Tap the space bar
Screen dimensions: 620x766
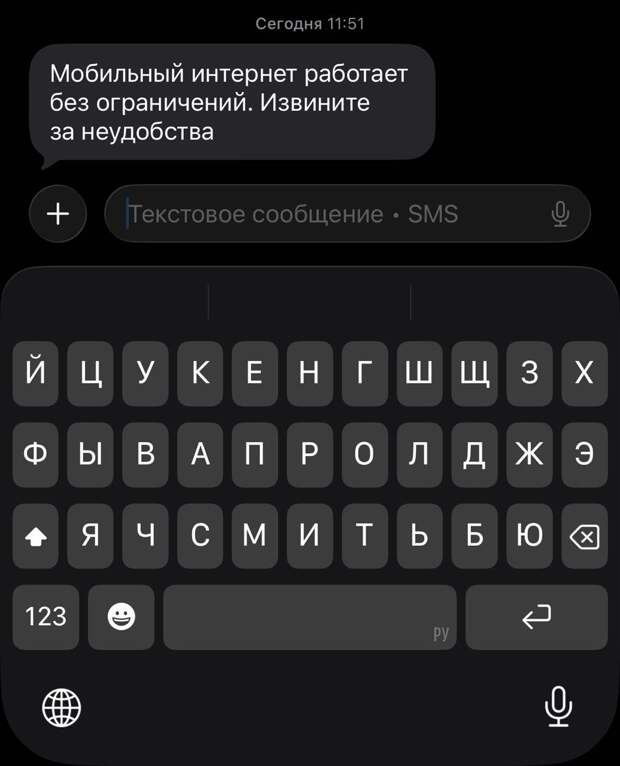pos(310,617)
